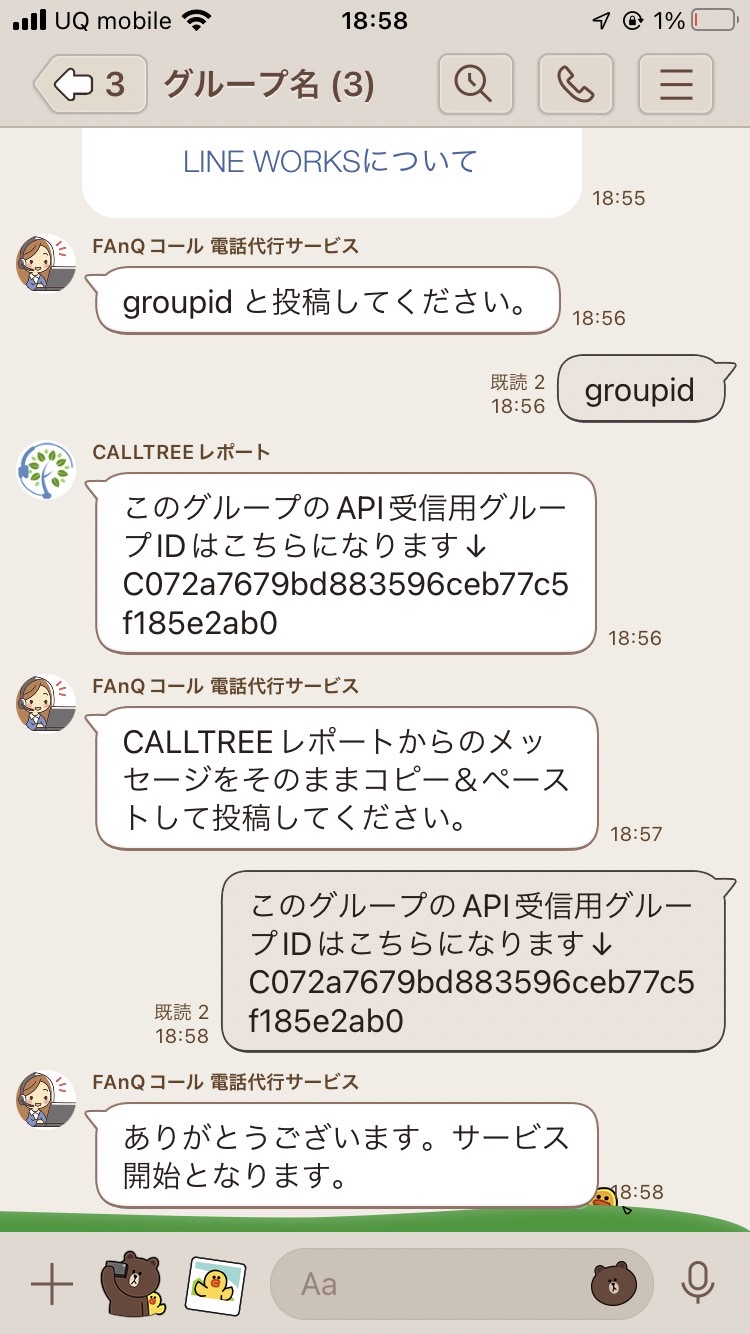The width and height of the screenshot is (750, 1334).
Task: Go back to the chat list
Action: [91, 85]
